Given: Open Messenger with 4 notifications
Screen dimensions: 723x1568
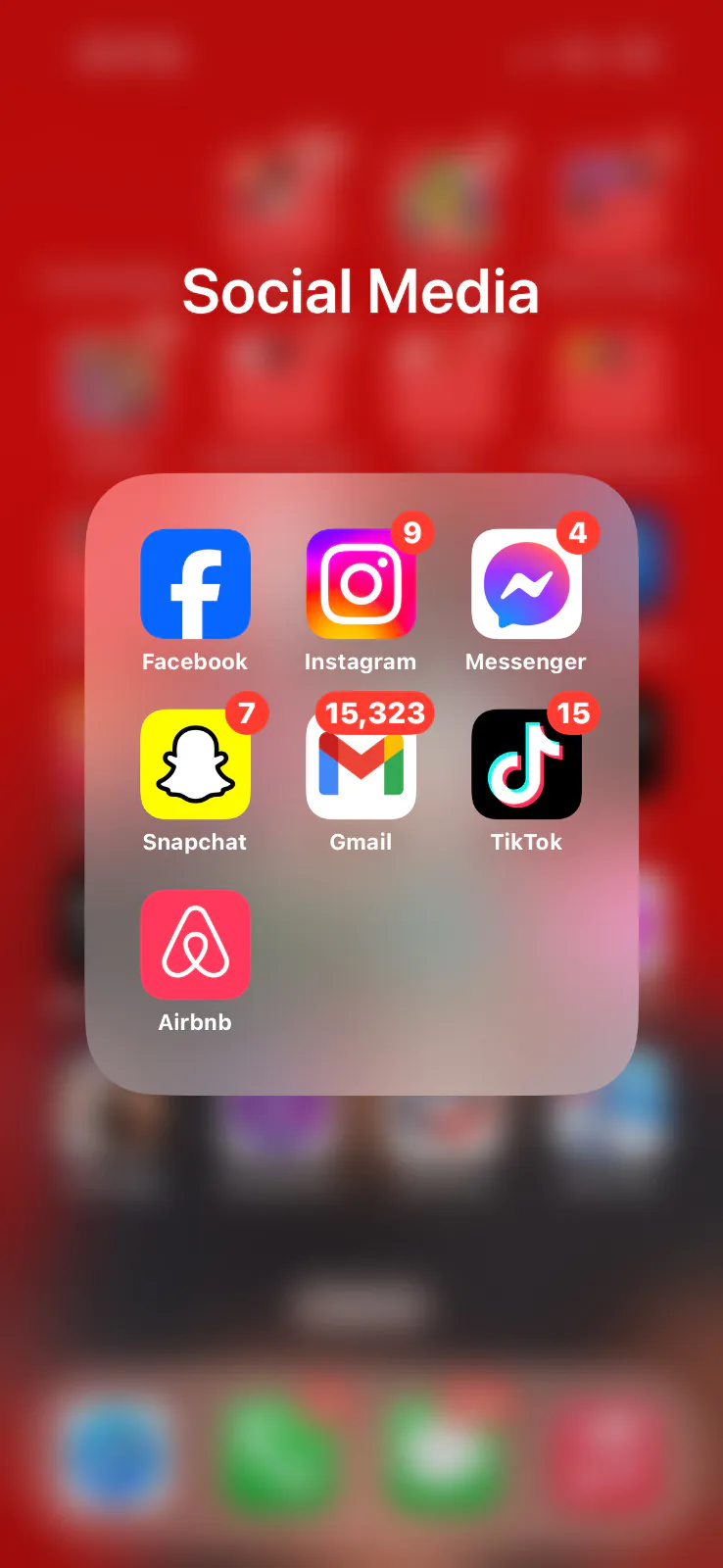Looking at the screenshot, I should pyautogui.click(x=526, y=584).
